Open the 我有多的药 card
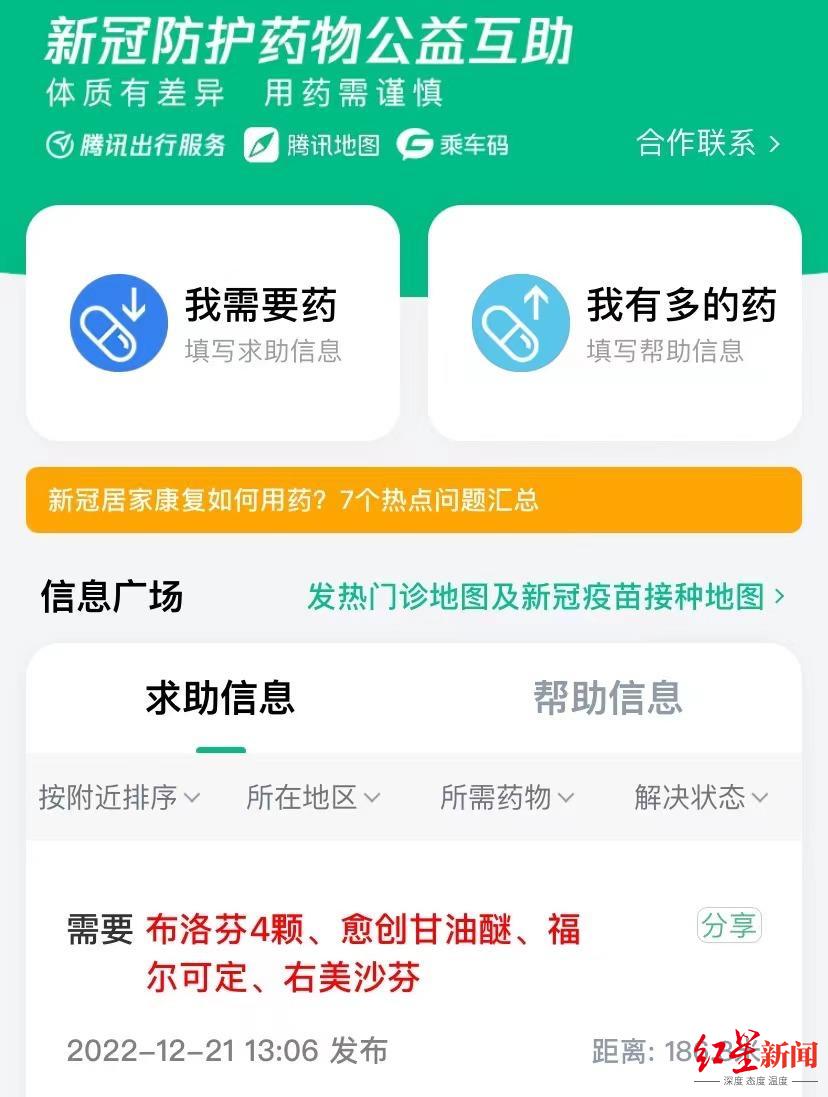 click(614, 323)
